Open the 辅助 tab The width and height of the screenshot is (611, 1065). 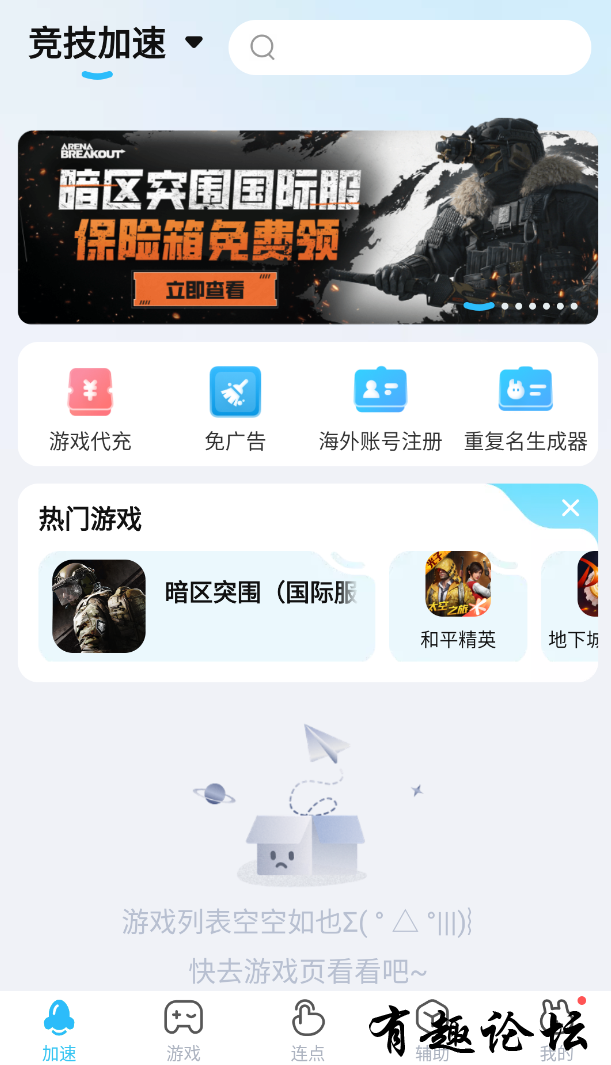pyautogui.click(x=432, y=1030)
